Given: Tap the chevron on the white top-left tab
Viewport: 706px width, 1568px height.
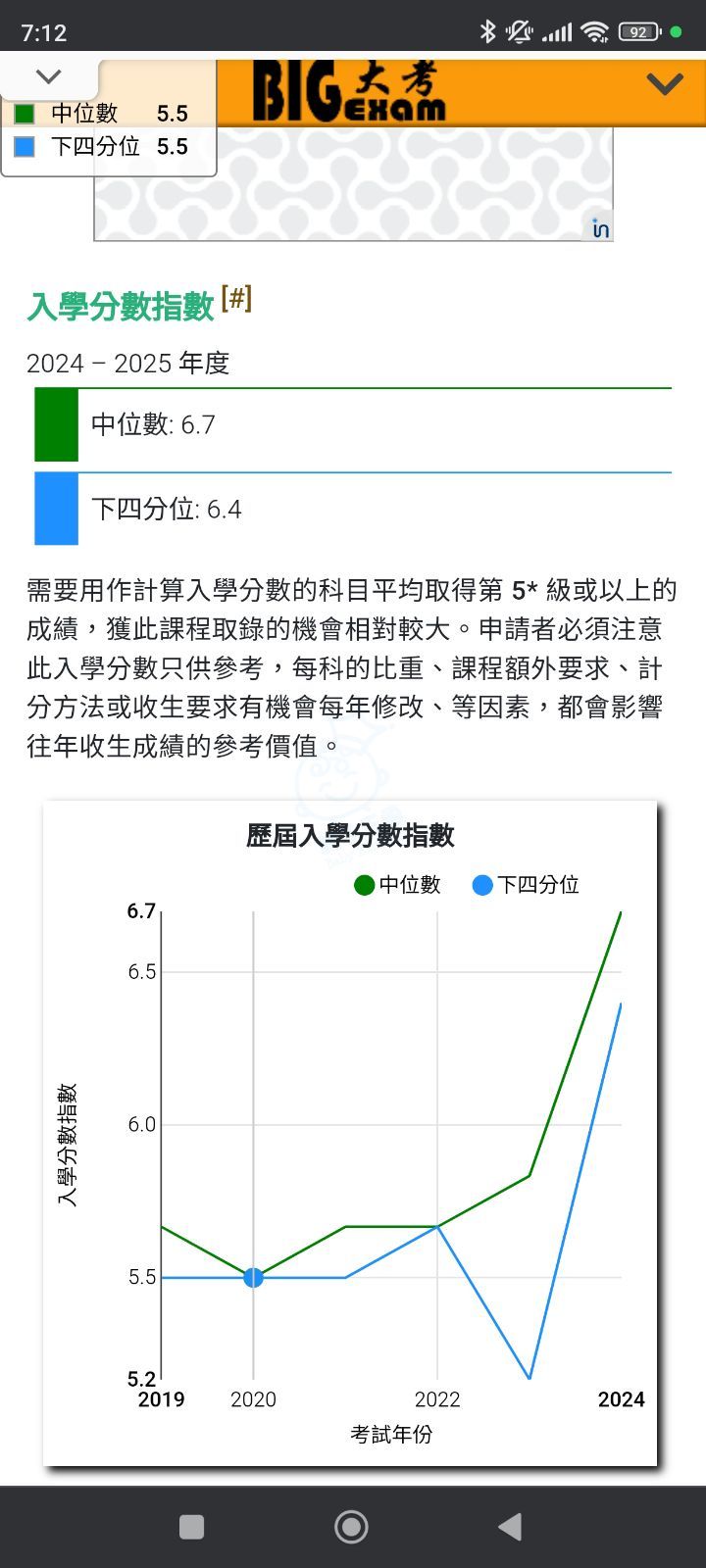Looking at the screenshot, I should [x=48, y=76].
